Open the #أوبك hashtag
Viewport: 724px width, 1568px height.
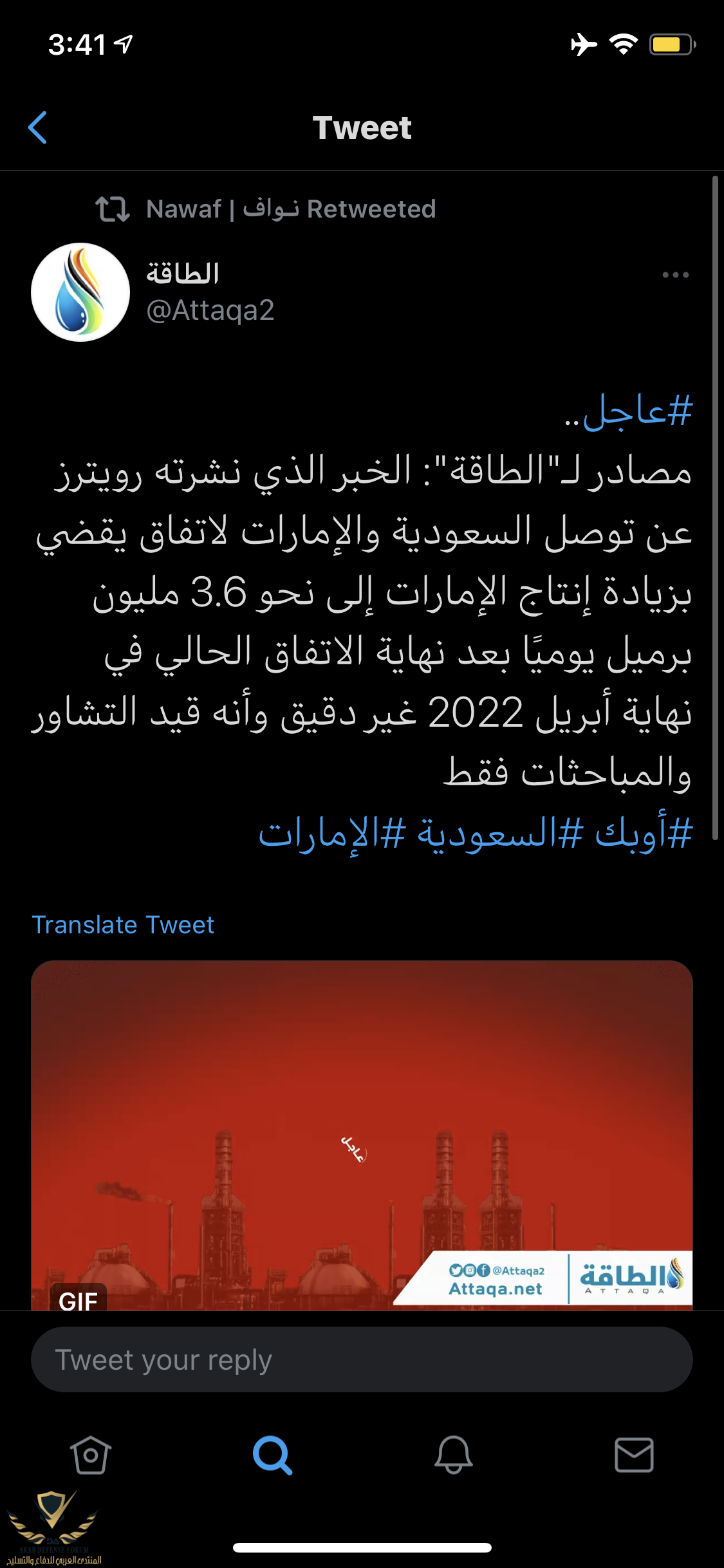tap(644, 834)
